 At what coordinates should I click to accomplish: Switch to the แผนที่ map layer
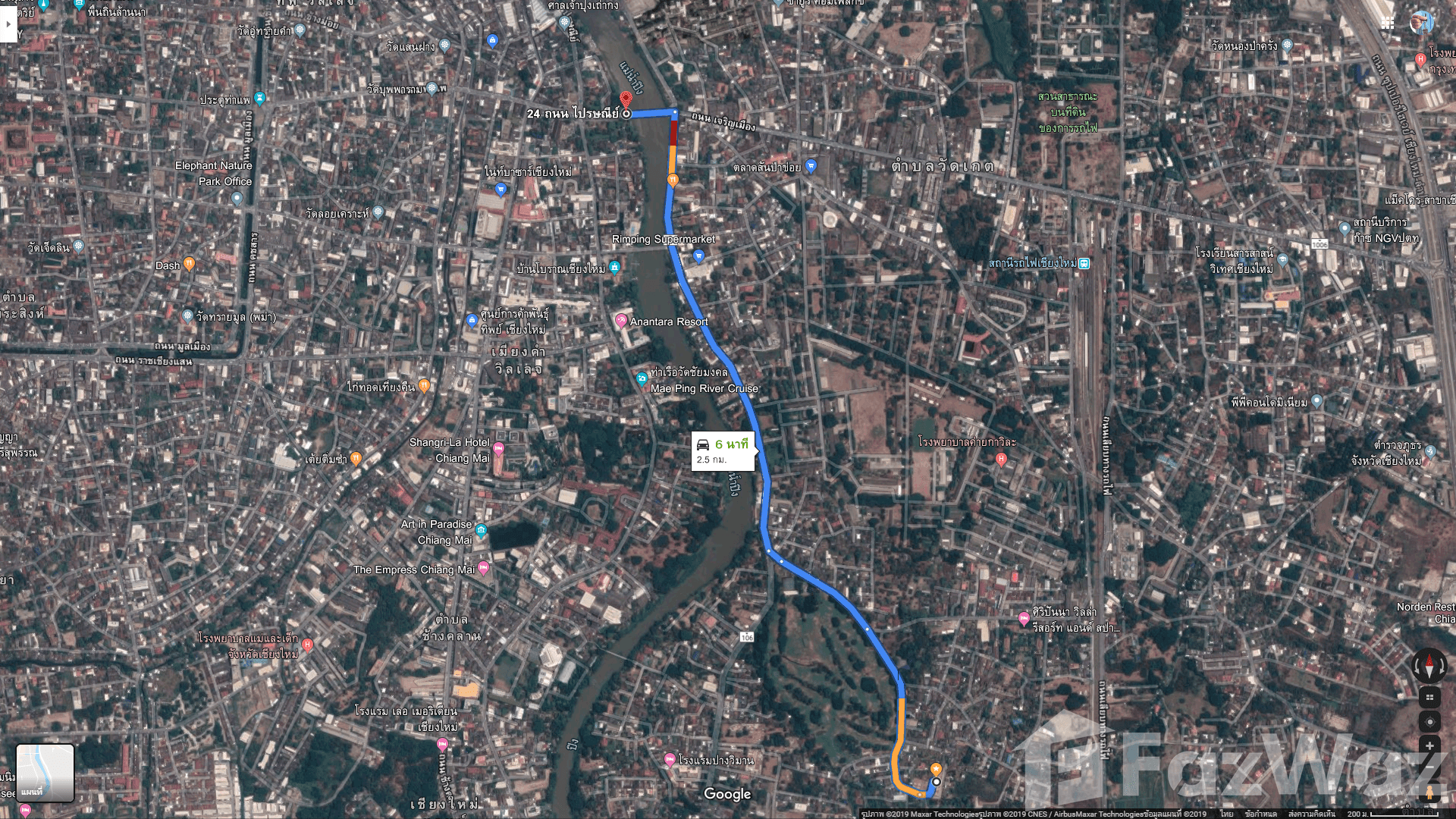click(x=45, y=772)
